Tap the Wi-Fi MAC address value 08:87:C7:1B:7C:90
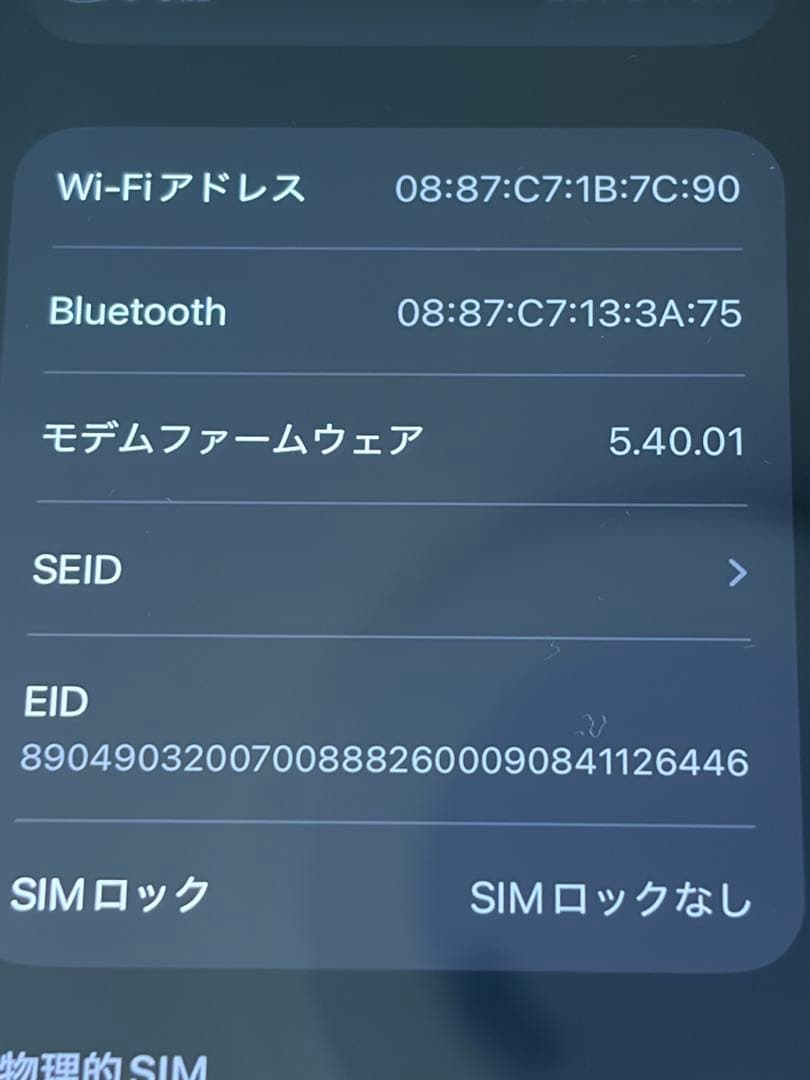810x1080 pixels. pyautogui.click(x=567, y=186)
